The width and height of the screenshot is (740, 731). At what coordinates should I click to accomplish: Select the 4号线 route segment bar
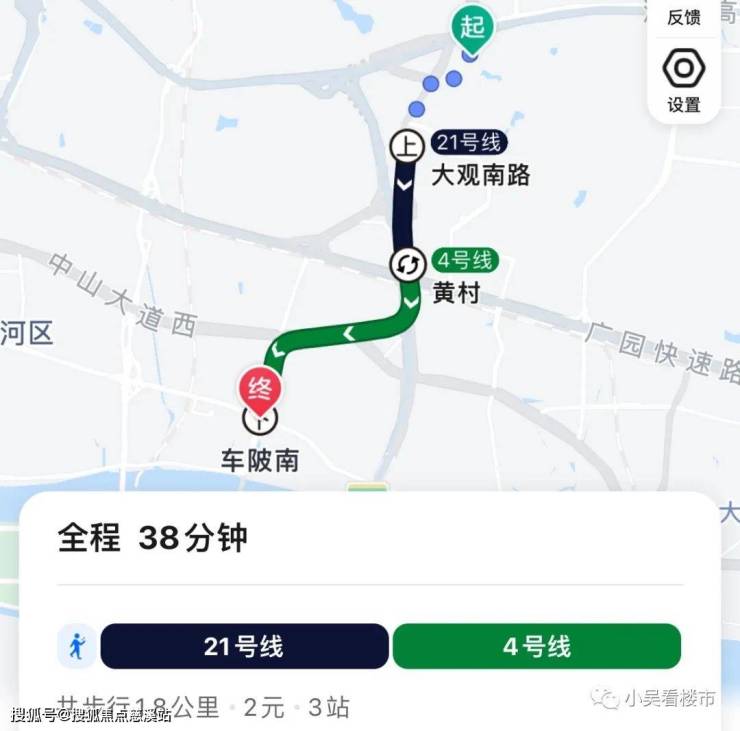(x=537, y=646)
